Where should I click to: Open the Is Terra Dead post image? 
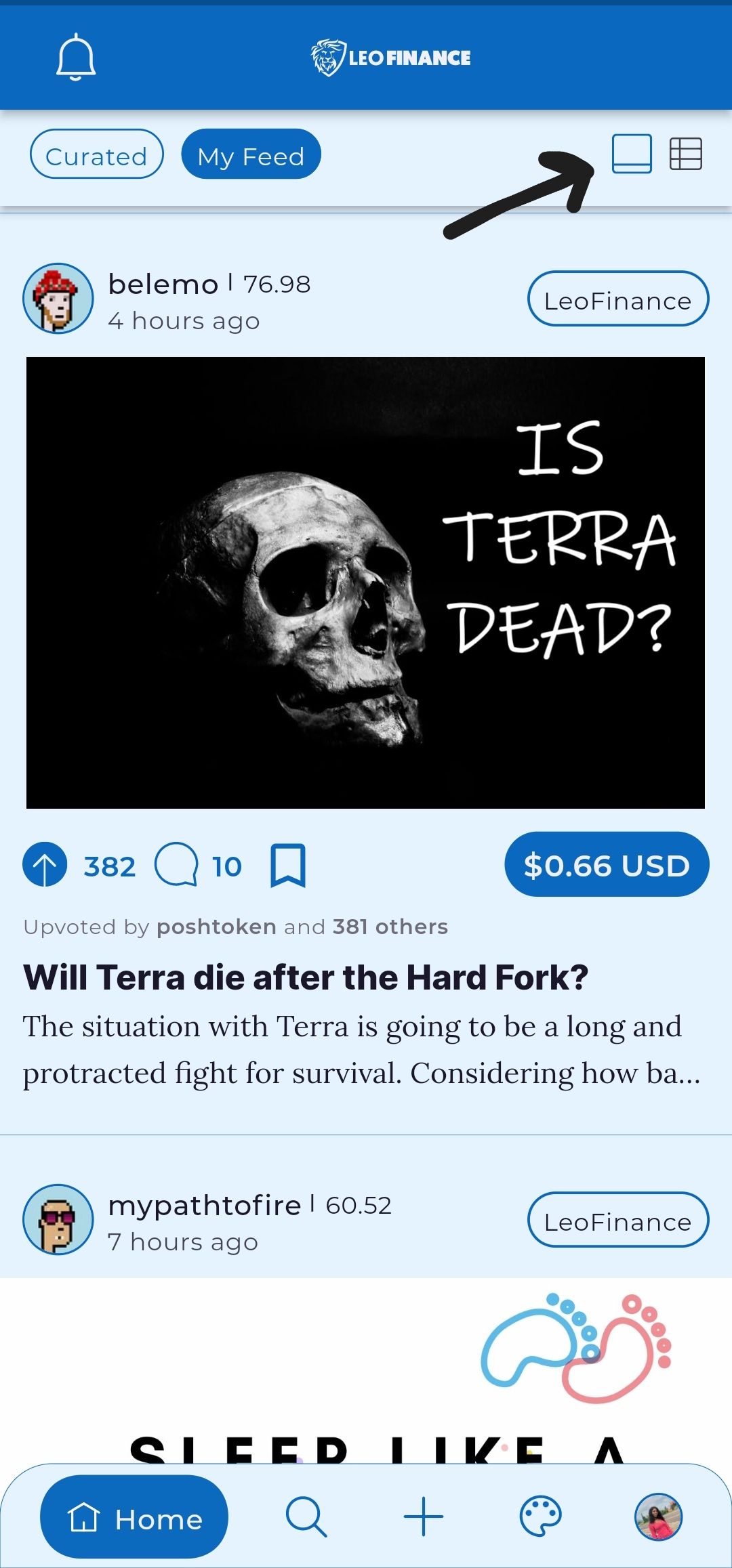(365, 582)
